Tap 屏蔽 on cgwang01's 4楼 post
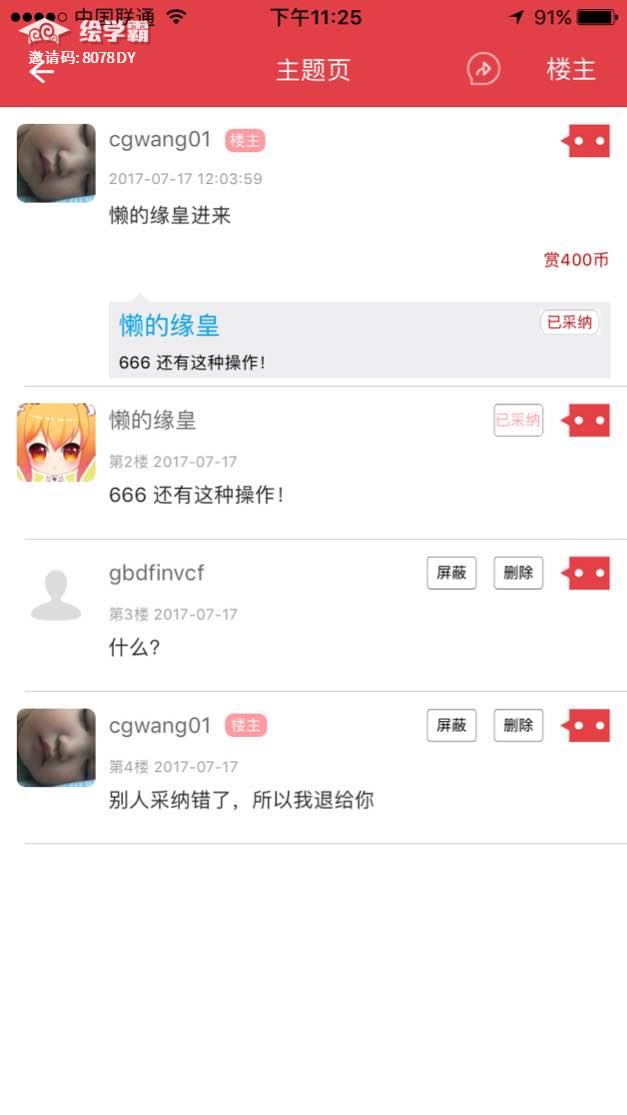Viewport: 627px width, 1115px height. (x=451, y=725)
